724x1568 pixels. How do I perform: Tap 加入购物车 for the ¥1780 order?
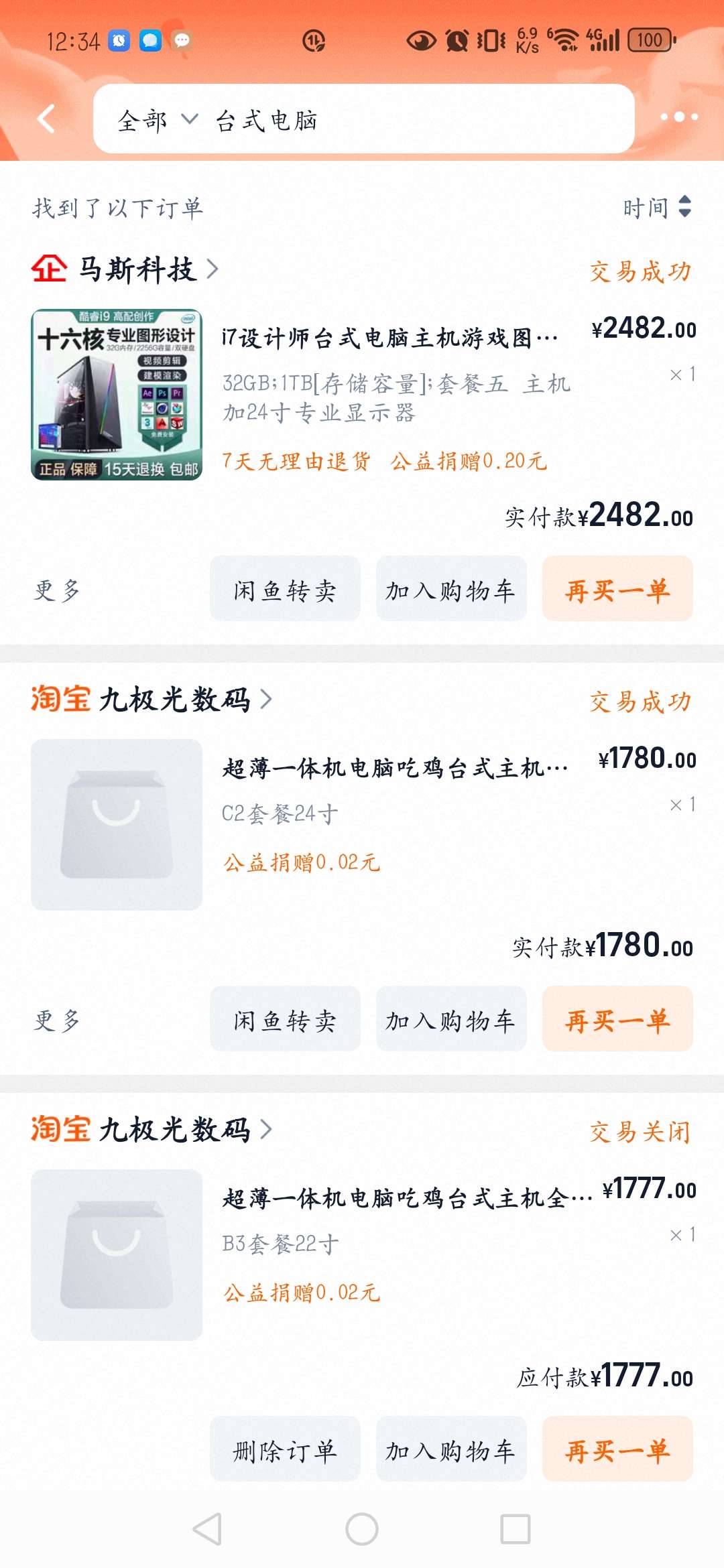[451, 1019]
